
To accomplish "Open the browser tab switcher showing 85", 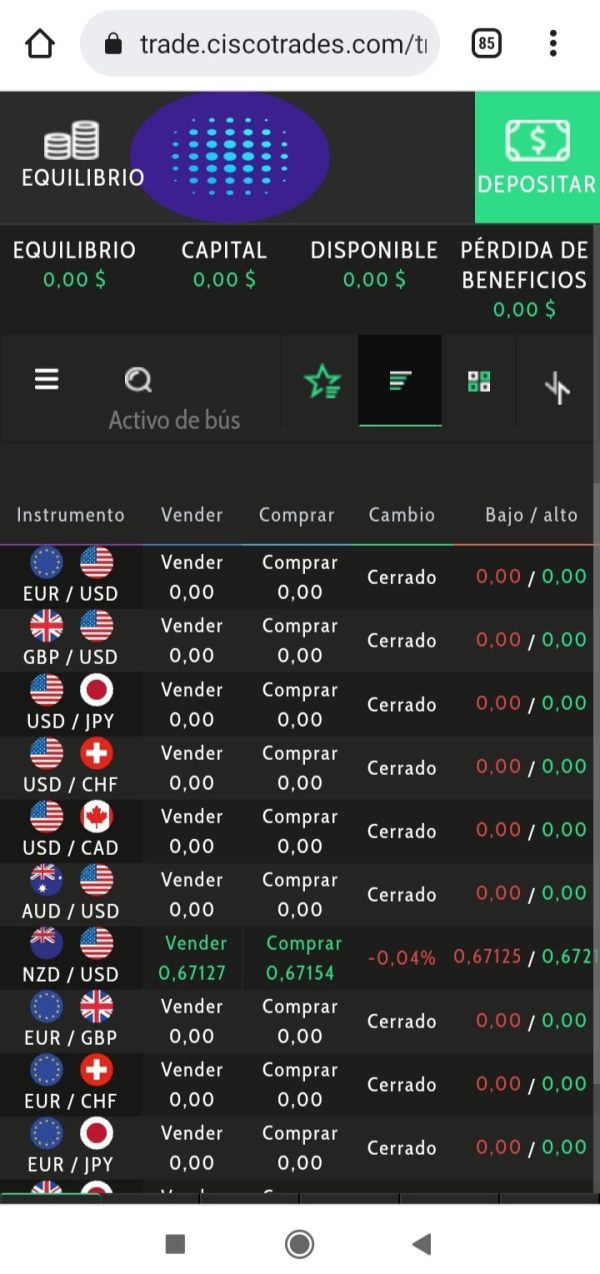I will tap(486, 43).
